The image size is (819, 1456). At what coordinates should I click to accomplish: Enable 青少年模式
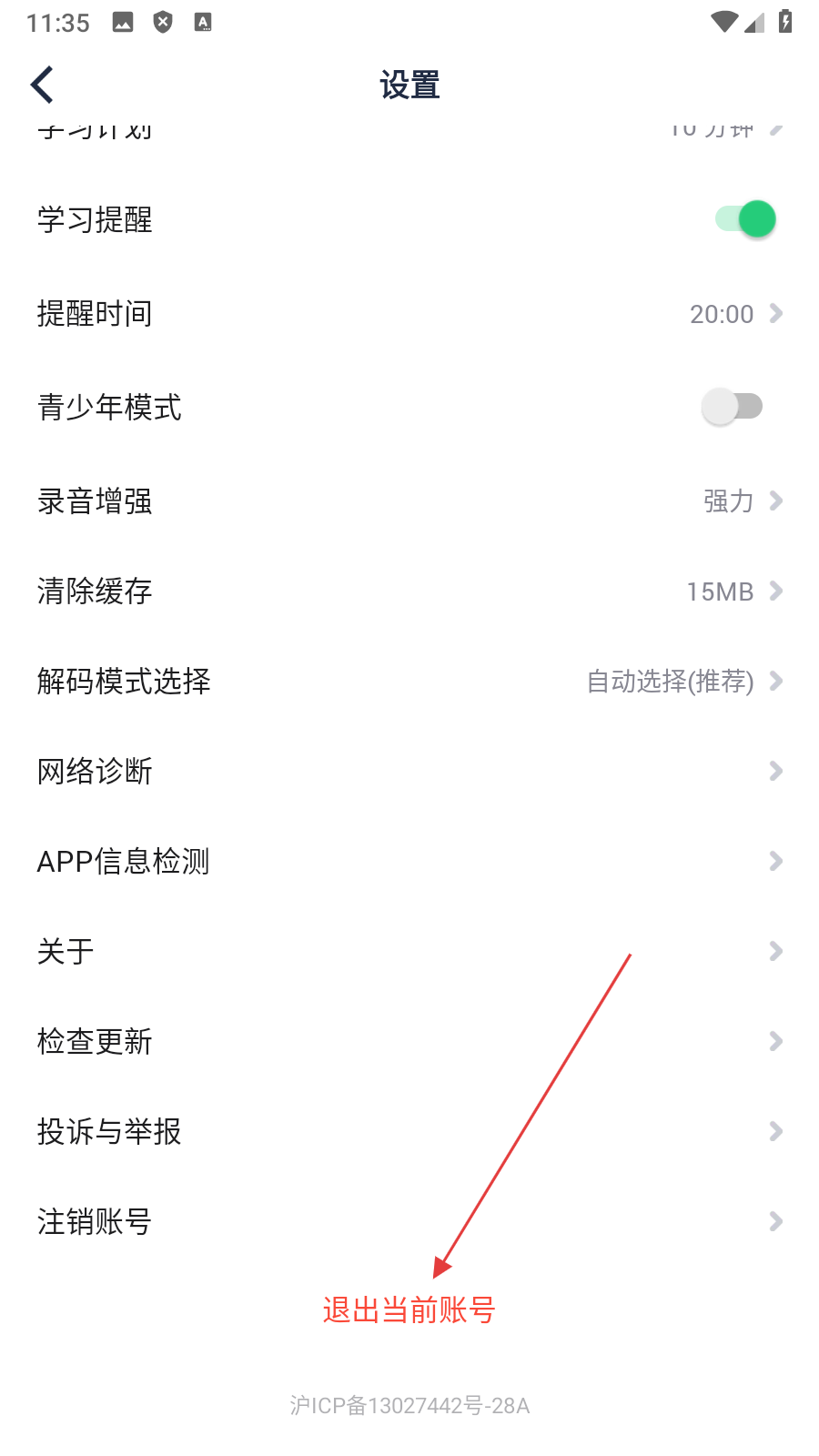pos(732,406)
